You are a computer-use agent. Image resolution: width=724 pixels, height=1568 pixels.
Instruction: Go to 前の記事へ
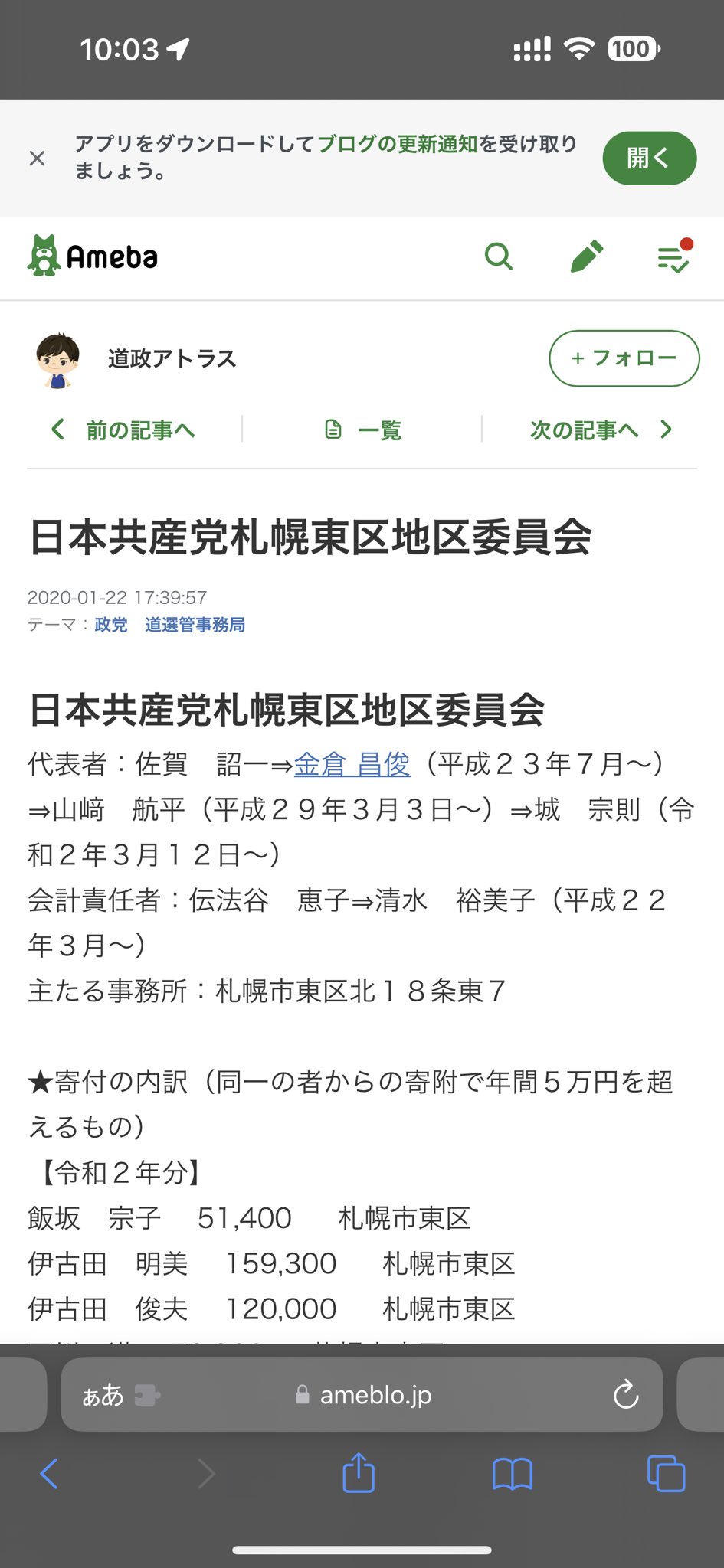point(123,430)
